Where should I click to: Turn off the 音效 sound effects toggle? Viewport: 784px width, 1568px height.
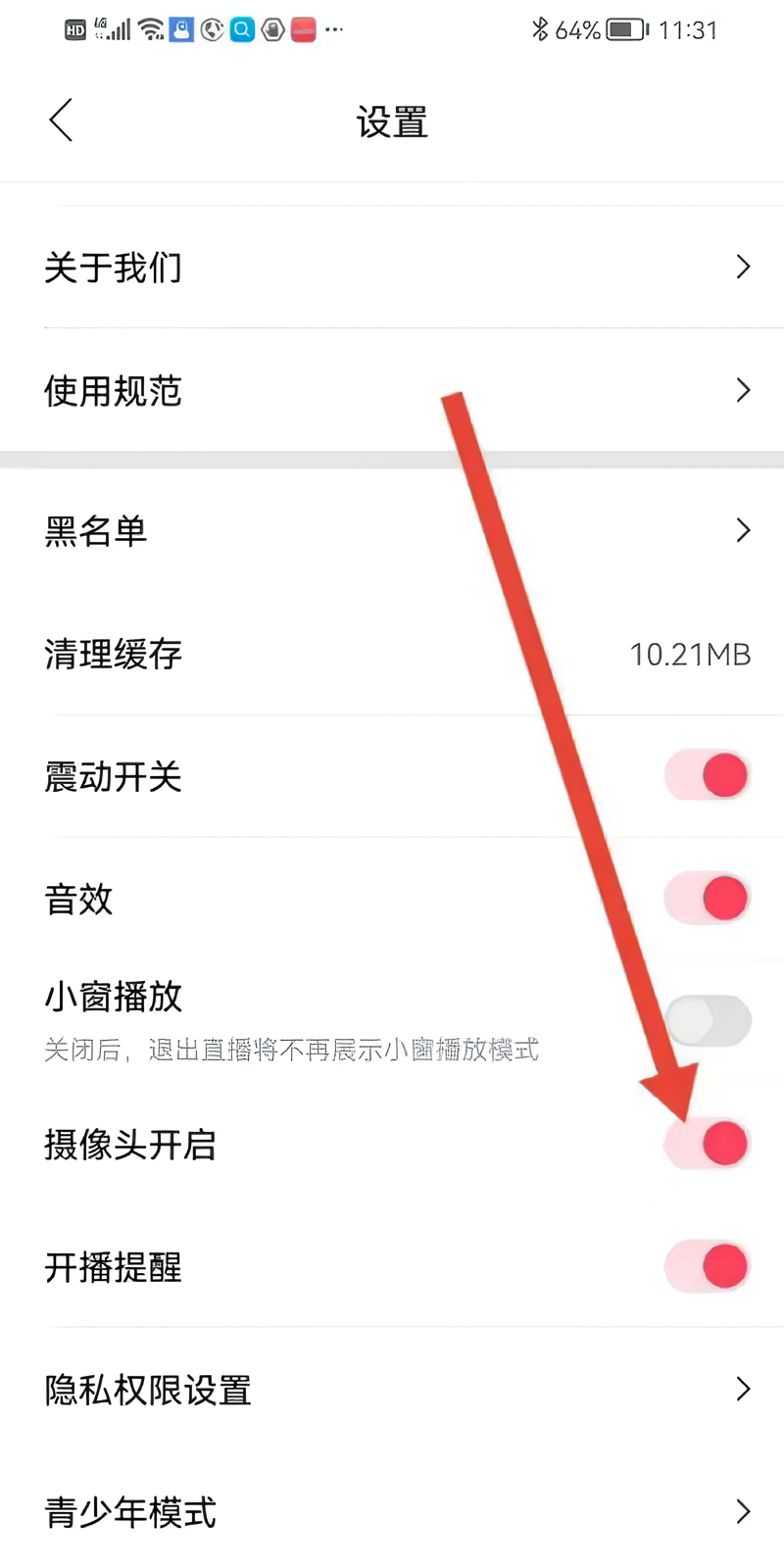pos(708,898)
